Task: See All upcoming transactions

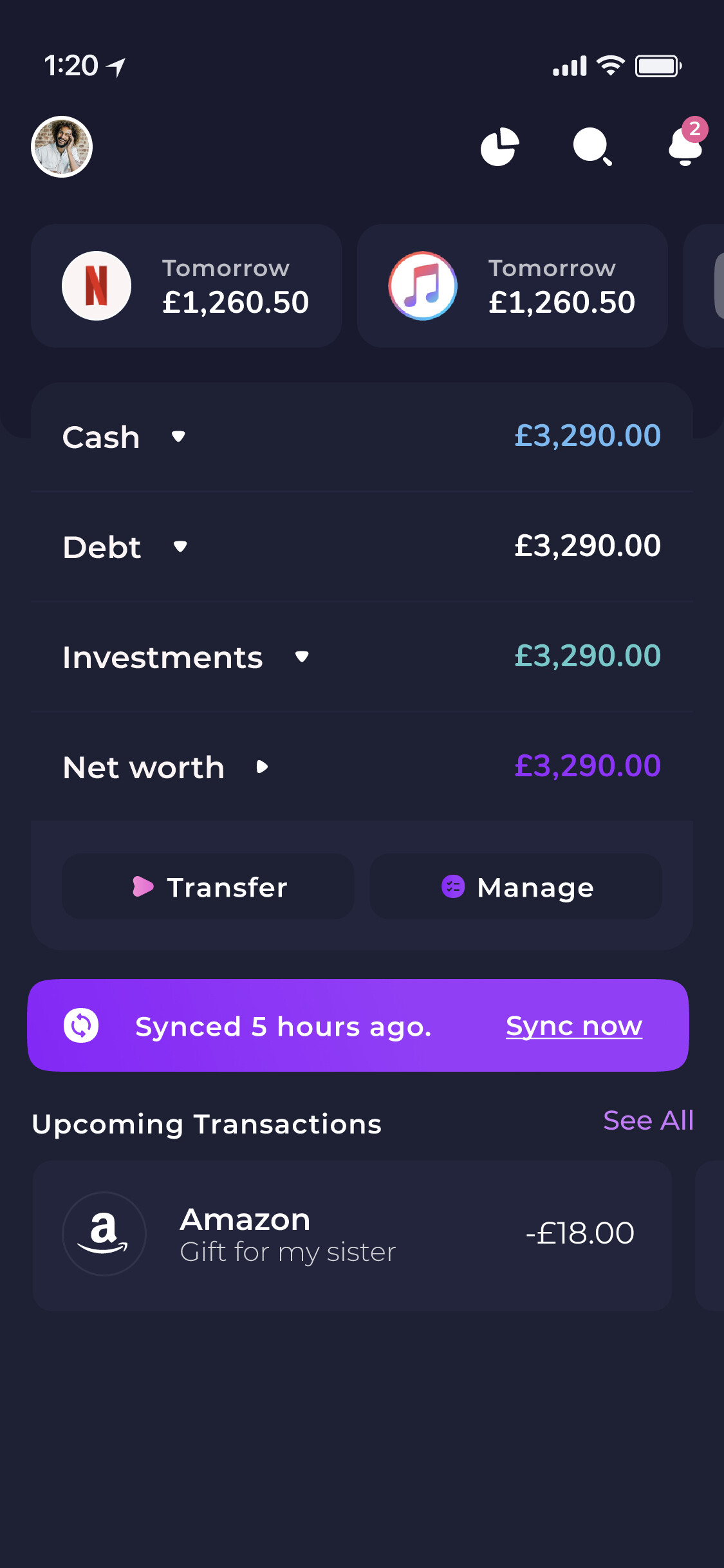Action: point(648,1121)
